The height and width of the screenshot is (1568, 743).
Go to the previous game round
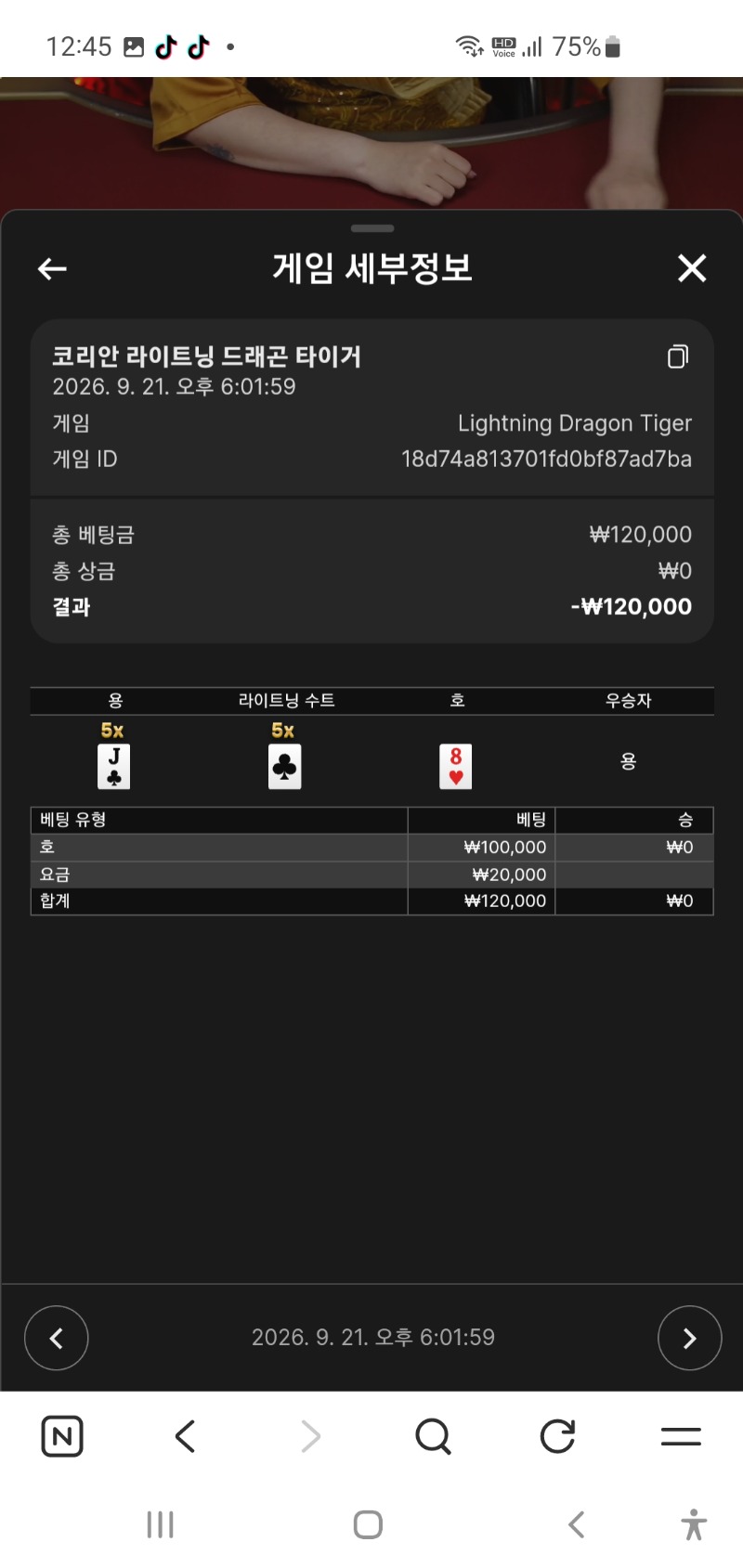point(56,1338)
